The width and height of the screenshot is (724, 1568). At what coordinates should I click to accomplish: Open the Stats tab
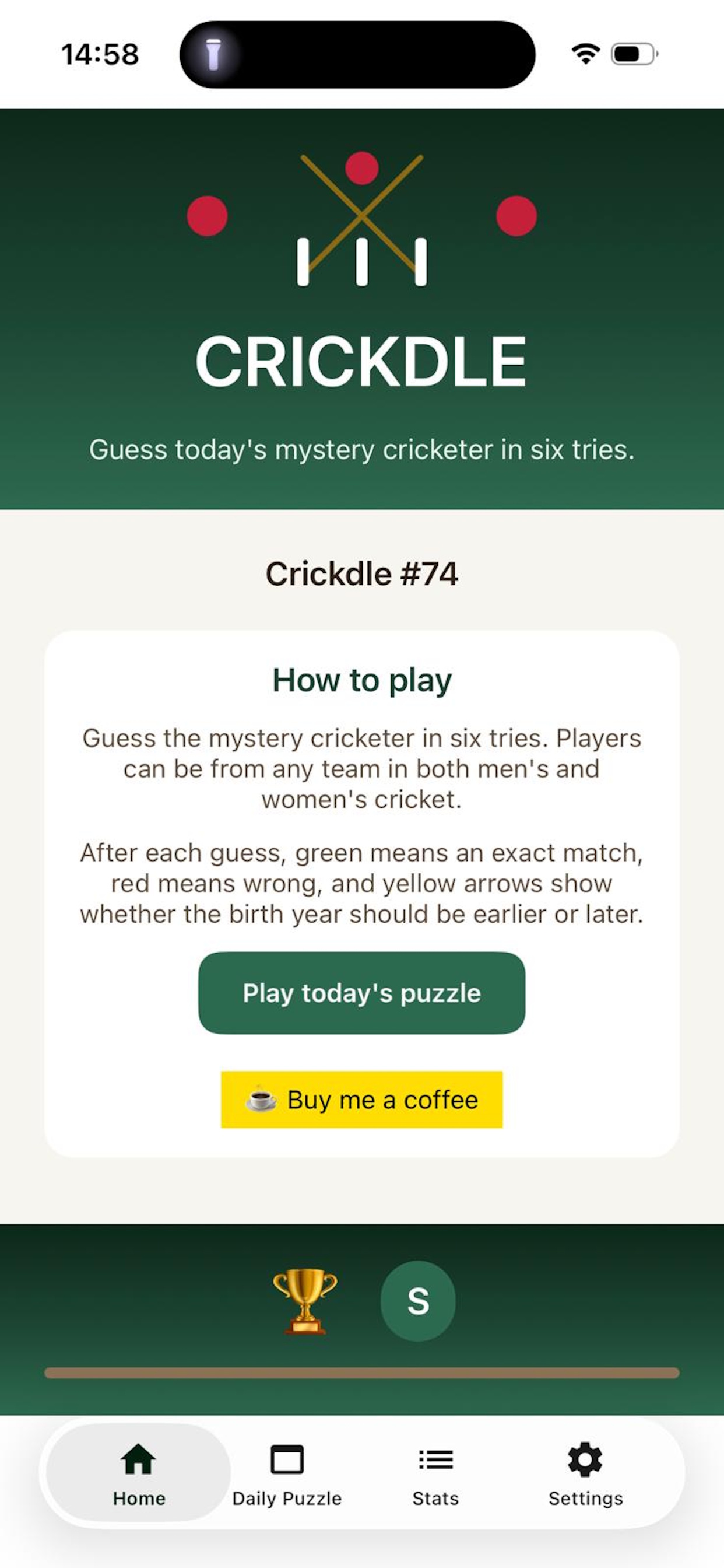pyautogui.click(x=435, y=1473)
